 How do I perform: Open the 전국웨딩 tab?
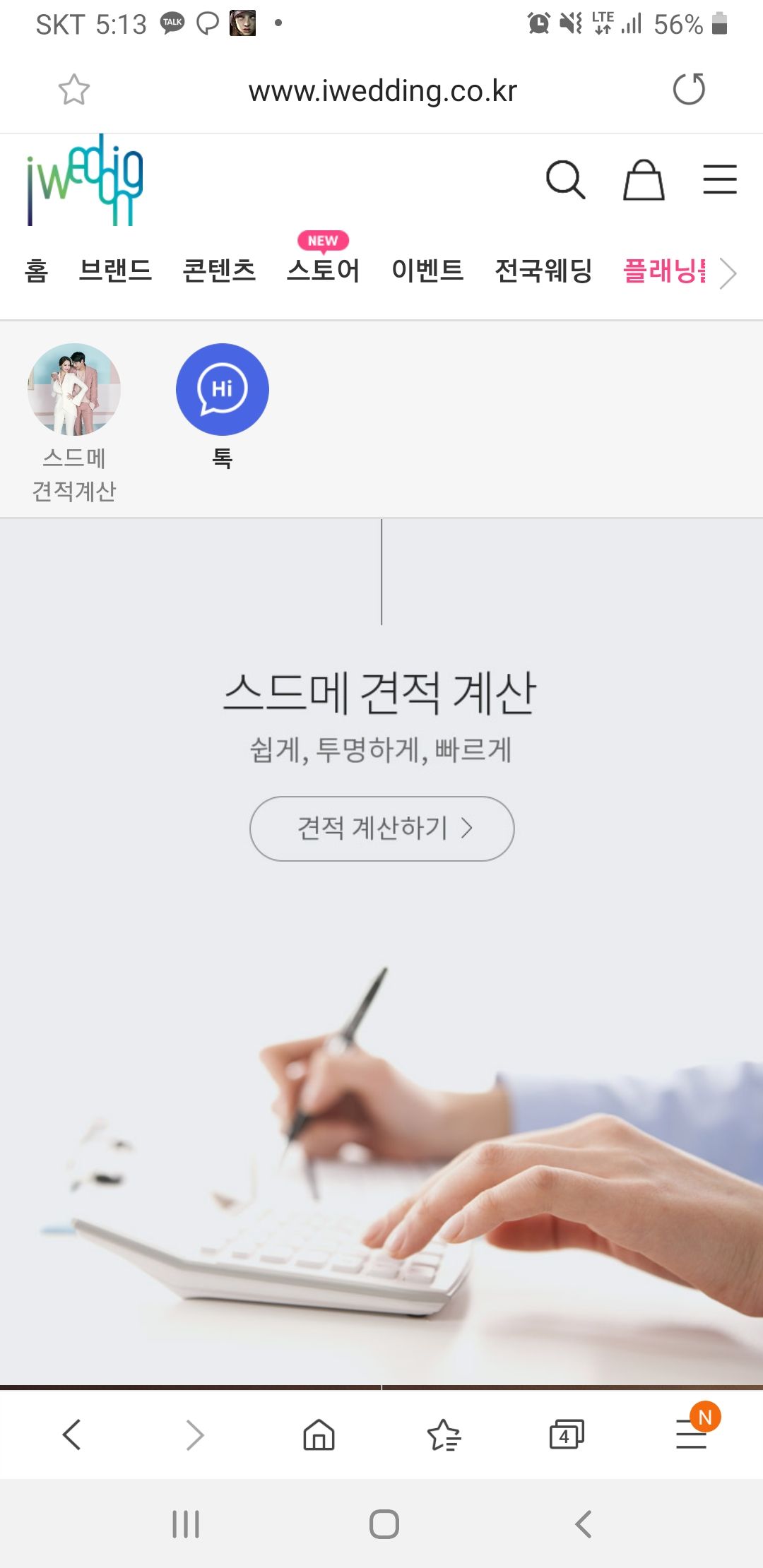(543, 271)
